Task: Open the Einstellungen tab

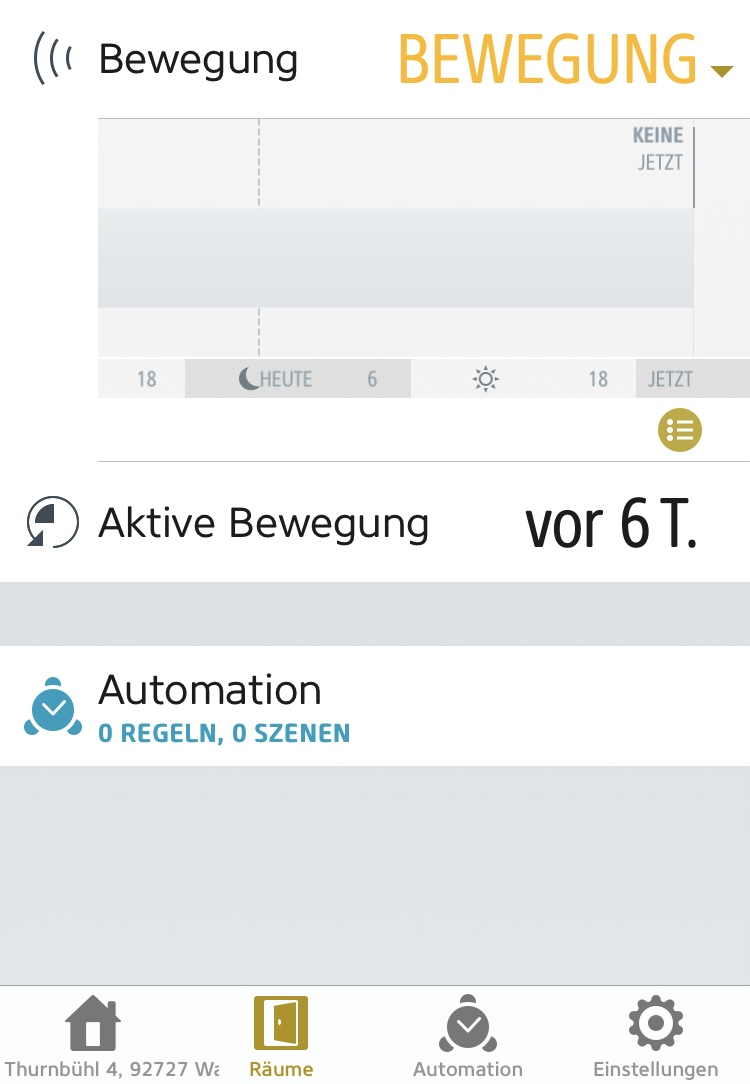Action: pos(655,1036)
